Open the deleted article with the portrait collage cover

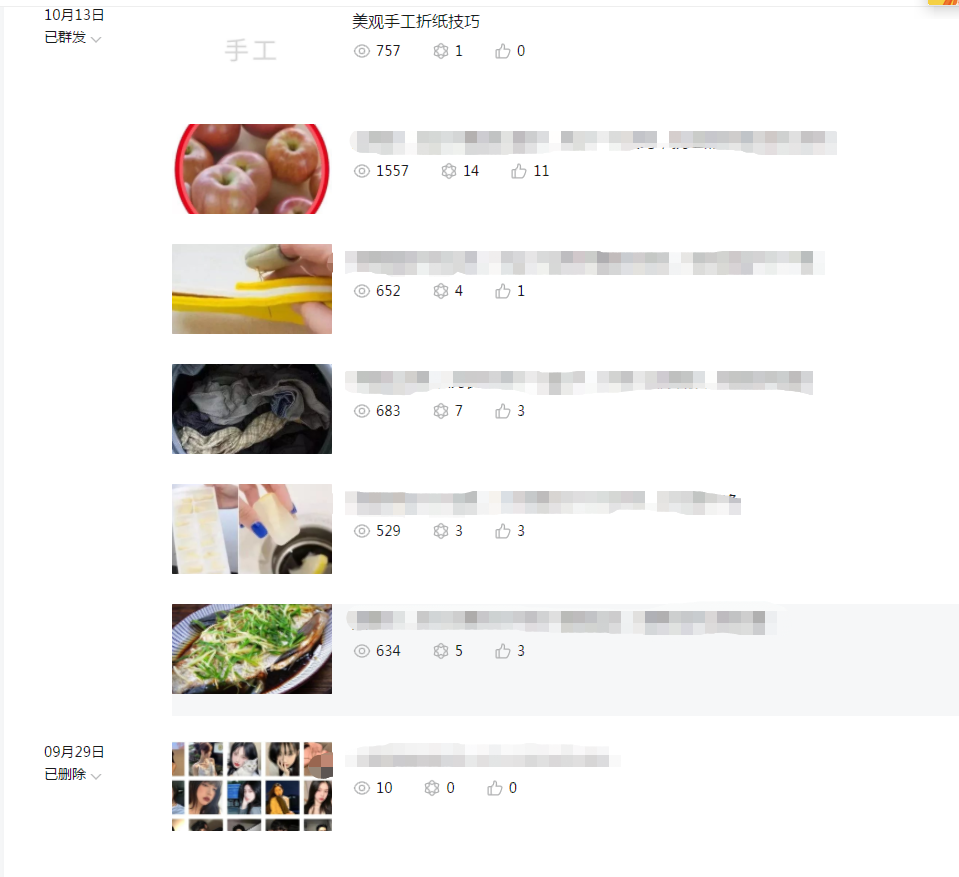(252, 786)
